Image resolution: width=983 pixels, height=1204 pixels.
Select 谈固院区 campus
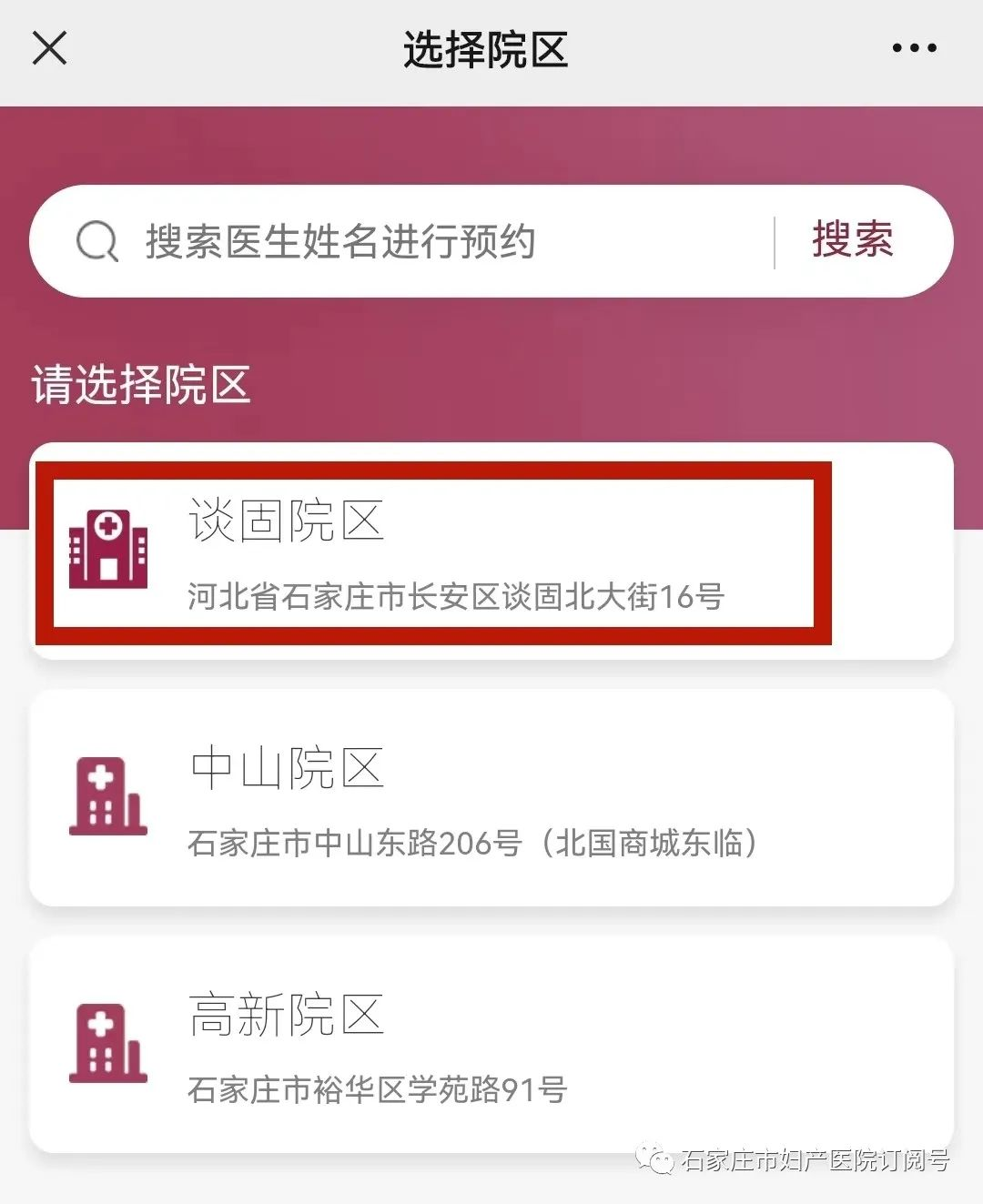pos(455,552)
